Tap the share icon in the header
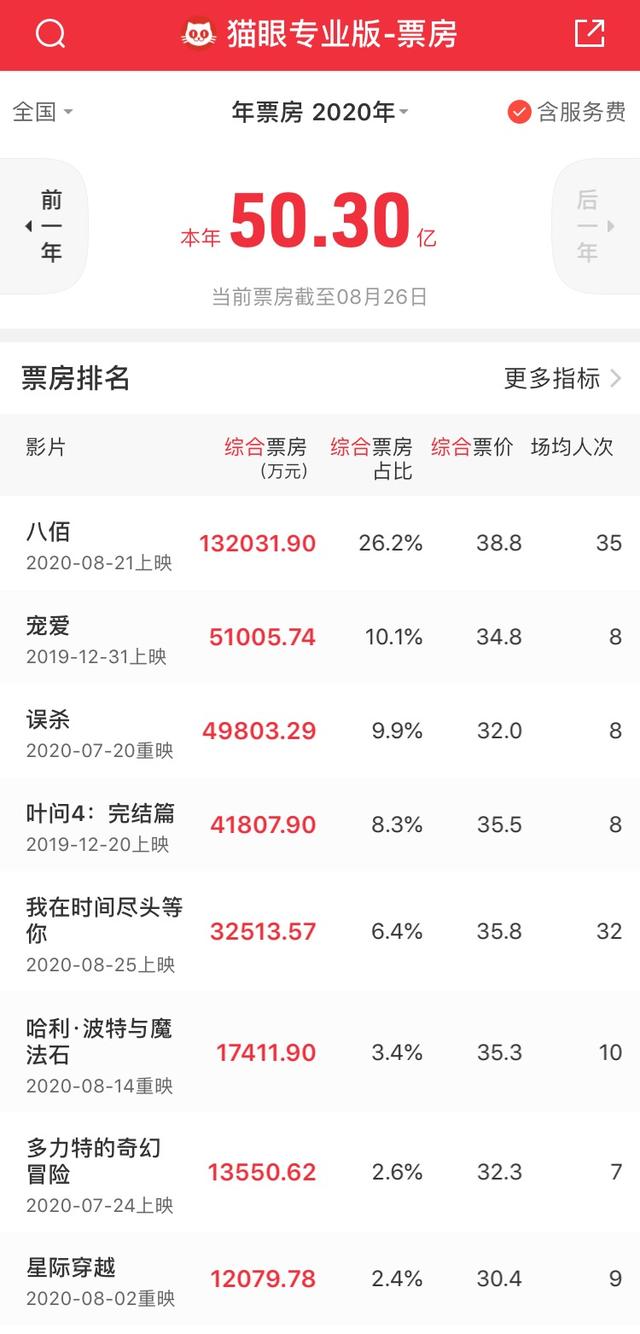This screenshot has width=640, height=1334. click(x=590, y=34)
